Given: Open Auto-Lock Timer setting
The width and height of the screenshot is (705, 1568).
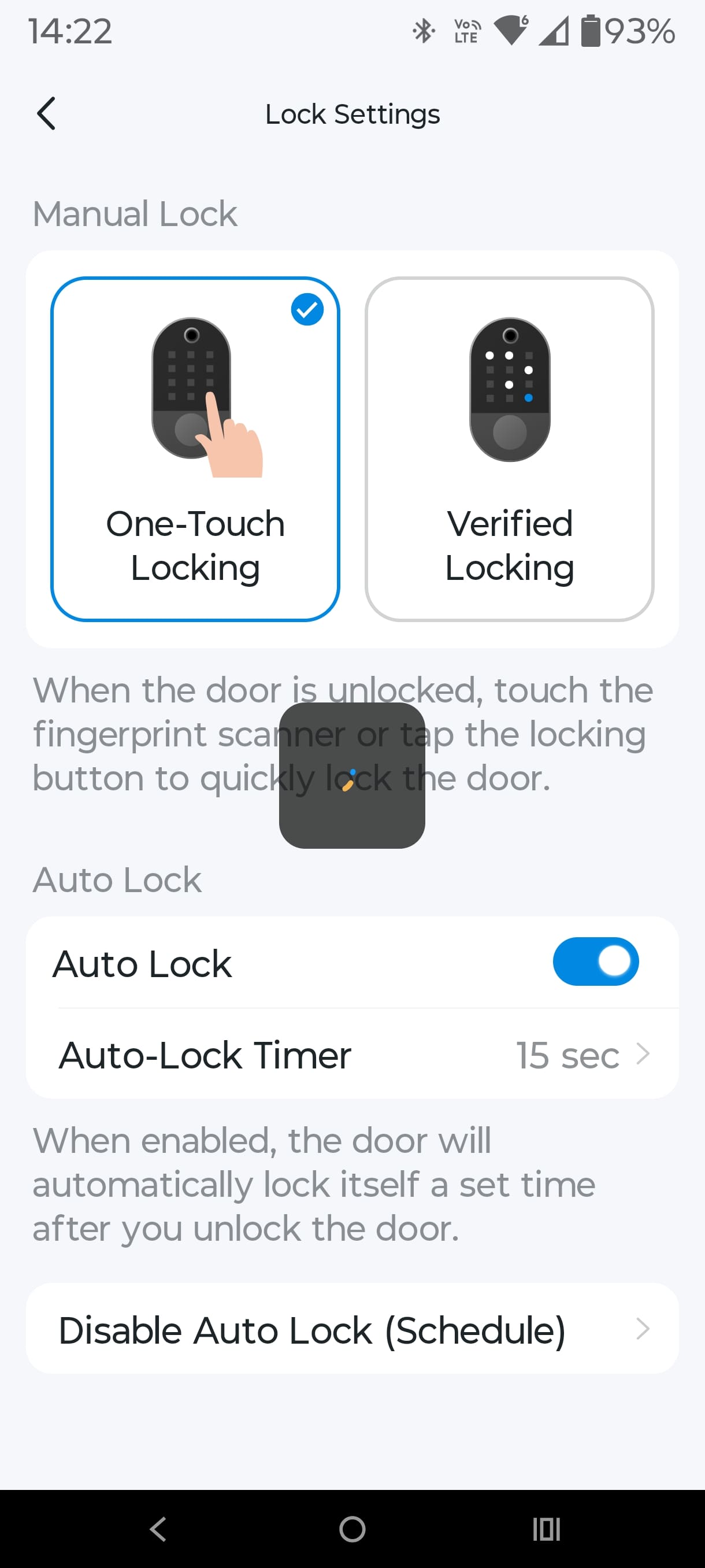Looking at the screenshot, I should pos(352,1055).
